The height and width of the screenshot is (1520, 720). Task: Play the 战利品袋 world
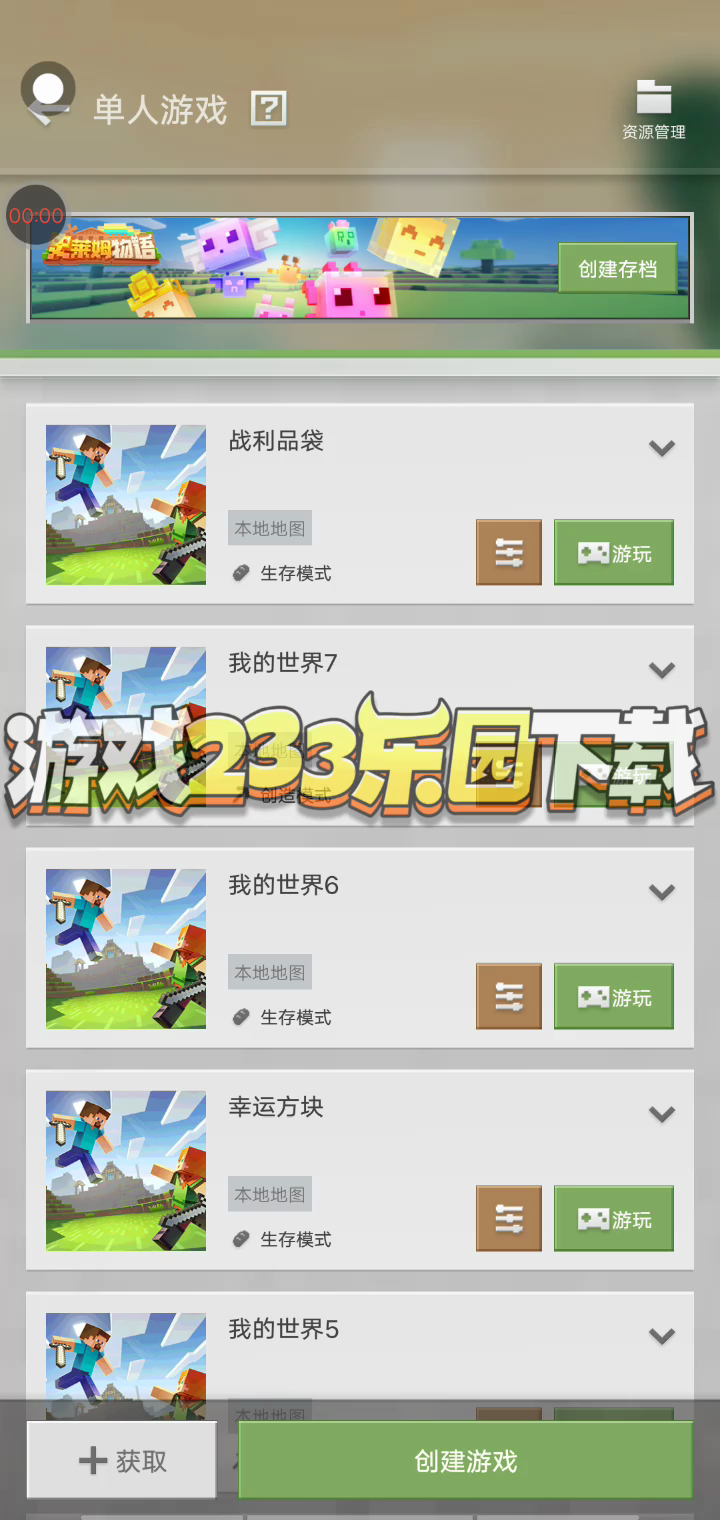click(613, 553)
